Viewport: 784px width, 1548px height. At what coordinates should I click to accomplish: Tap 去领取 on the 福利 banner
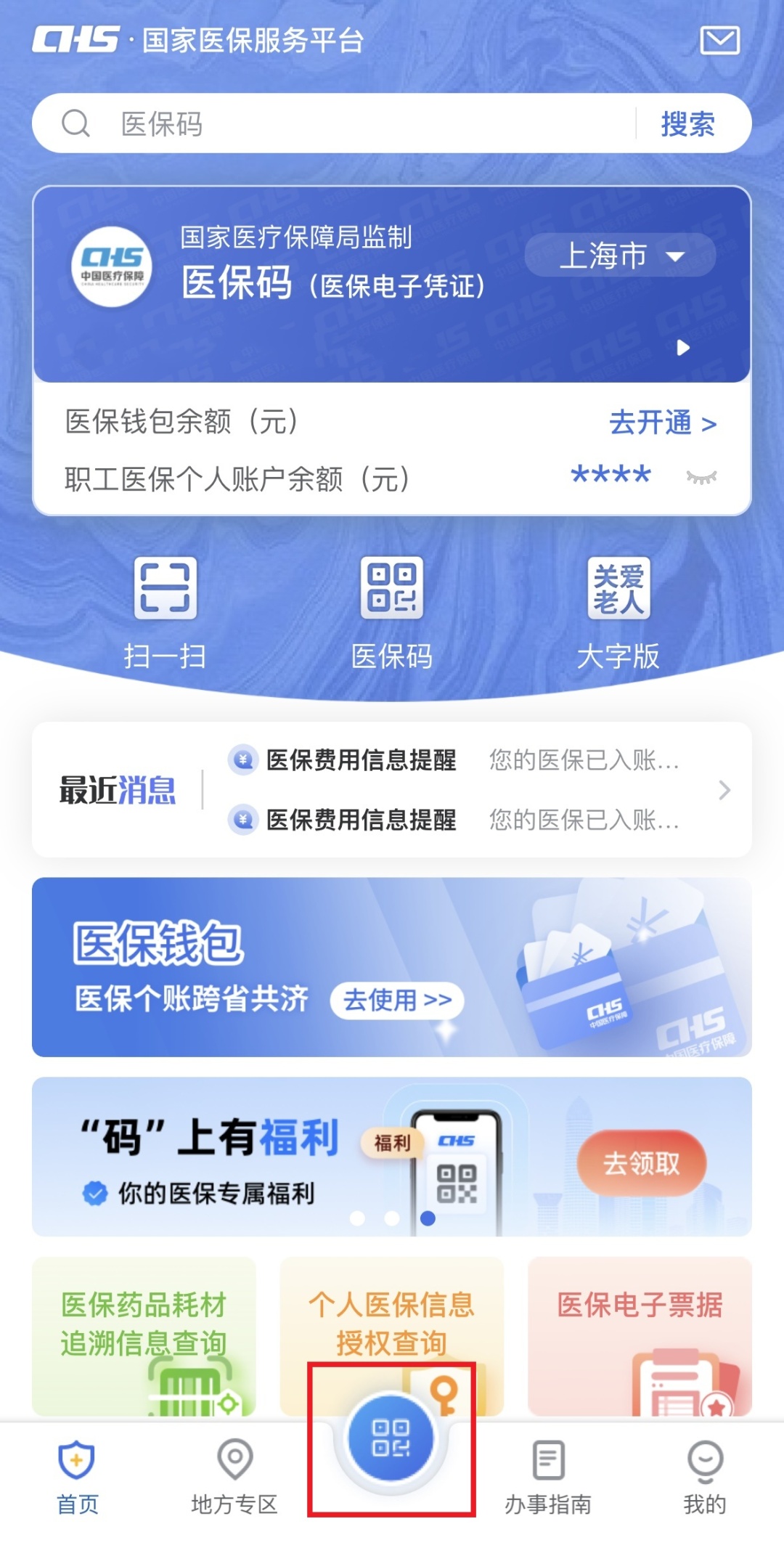[642, 1163]
